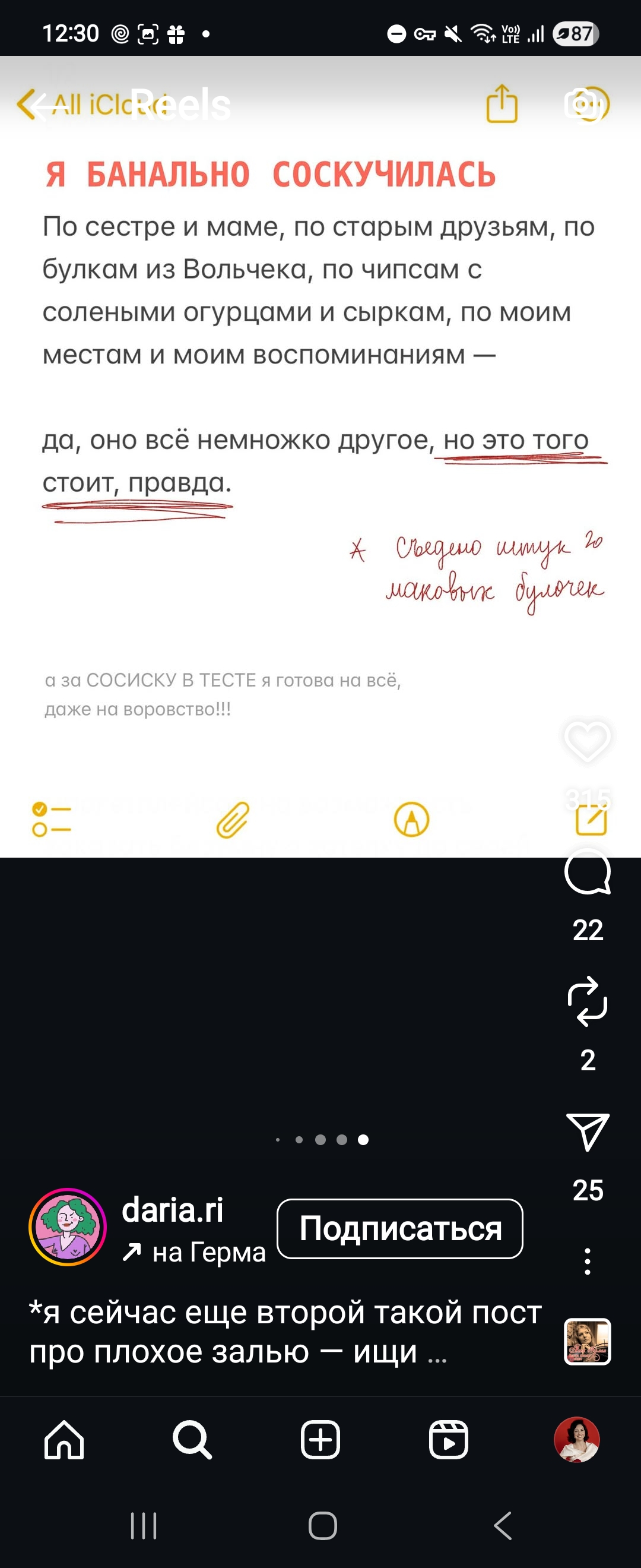Open the audio thumbnail of this reel
Image resolution: width=641 pixels, height=1568 pixels.
[587, 1342]
